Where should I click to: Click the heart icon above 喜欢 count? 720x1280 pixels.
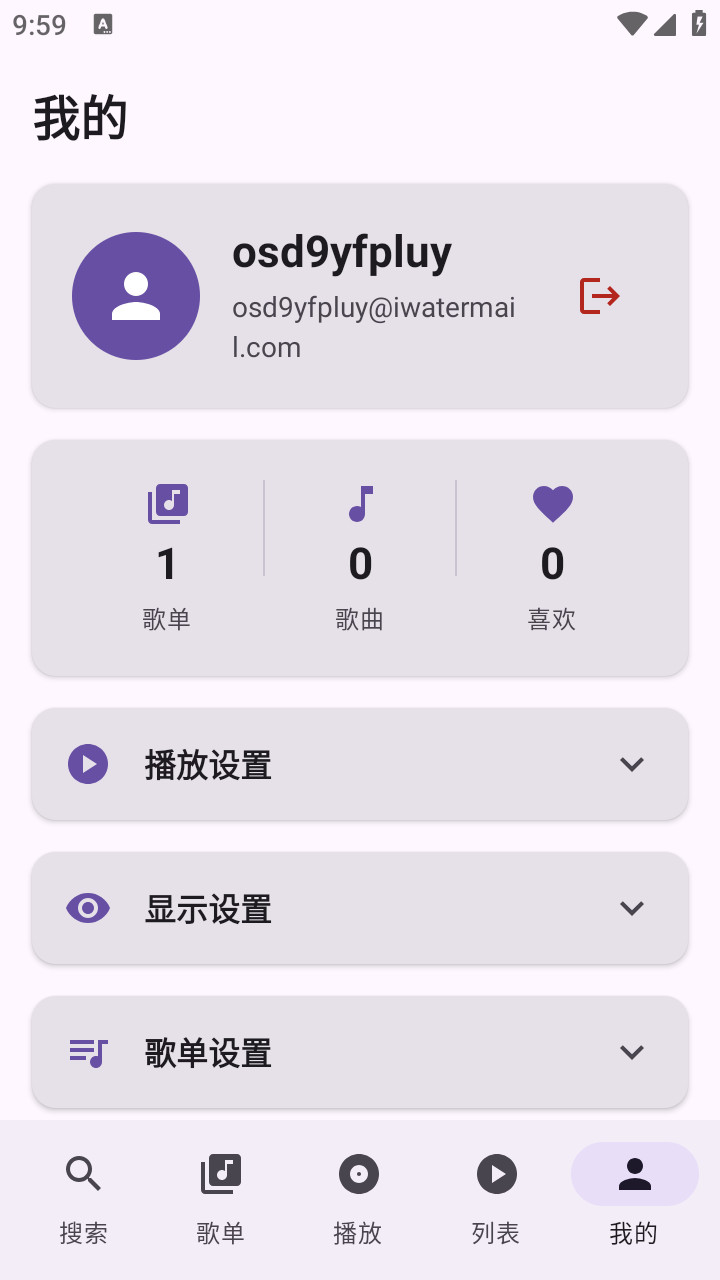tap(552, 503)
